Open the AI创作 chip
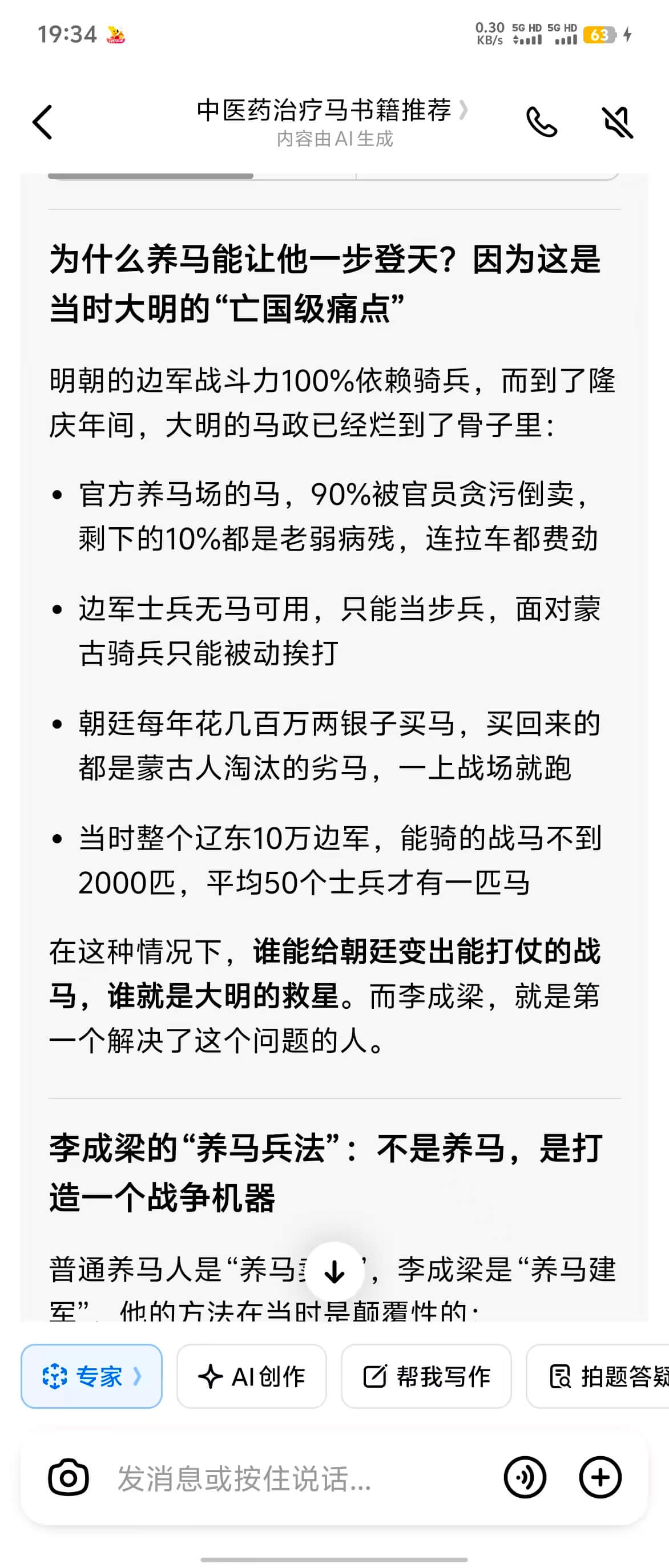This screenshot has height=1568, width=669. [251, 1376]
